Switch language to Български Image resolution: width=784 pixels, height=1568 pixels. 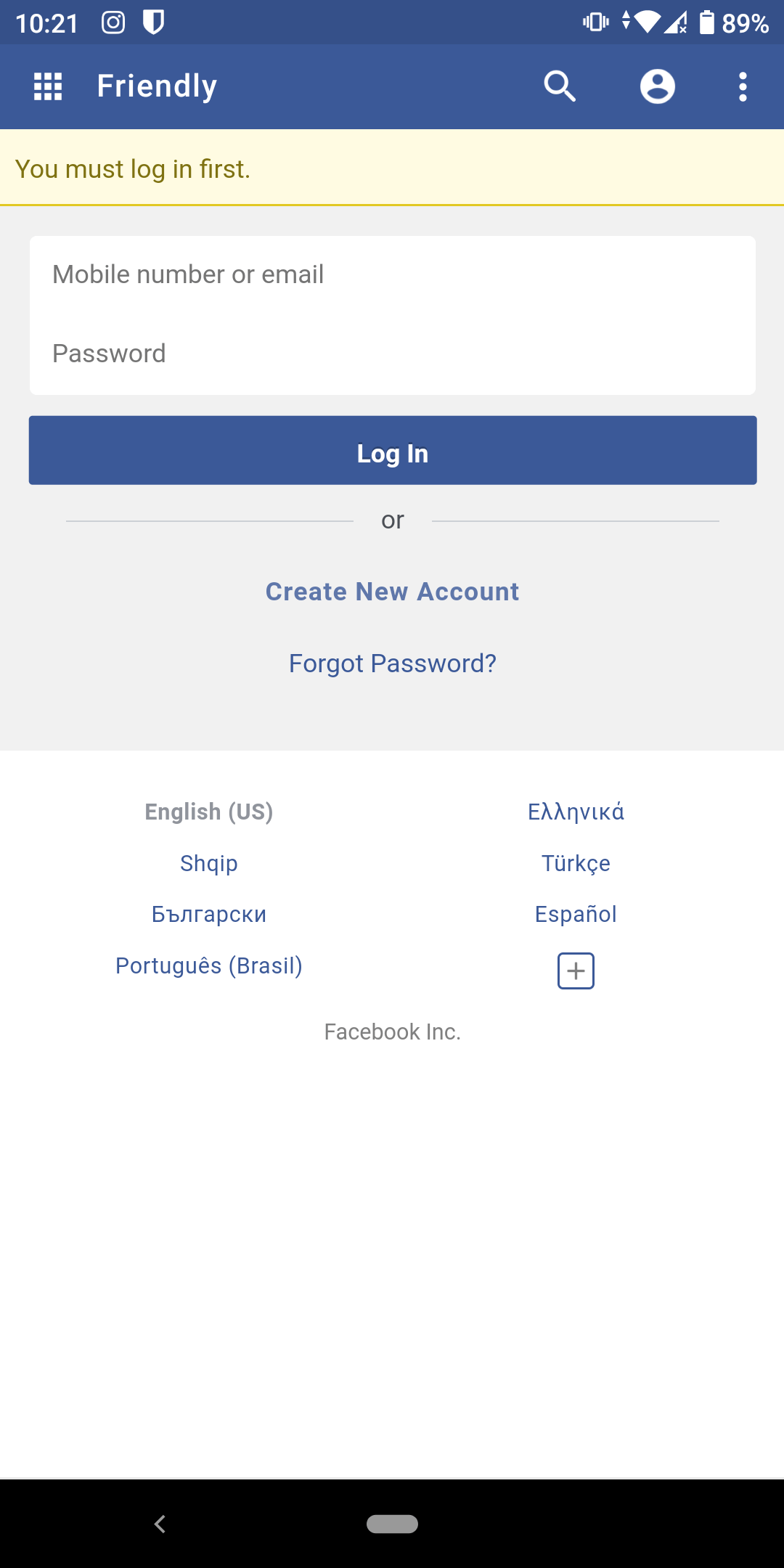208,915
